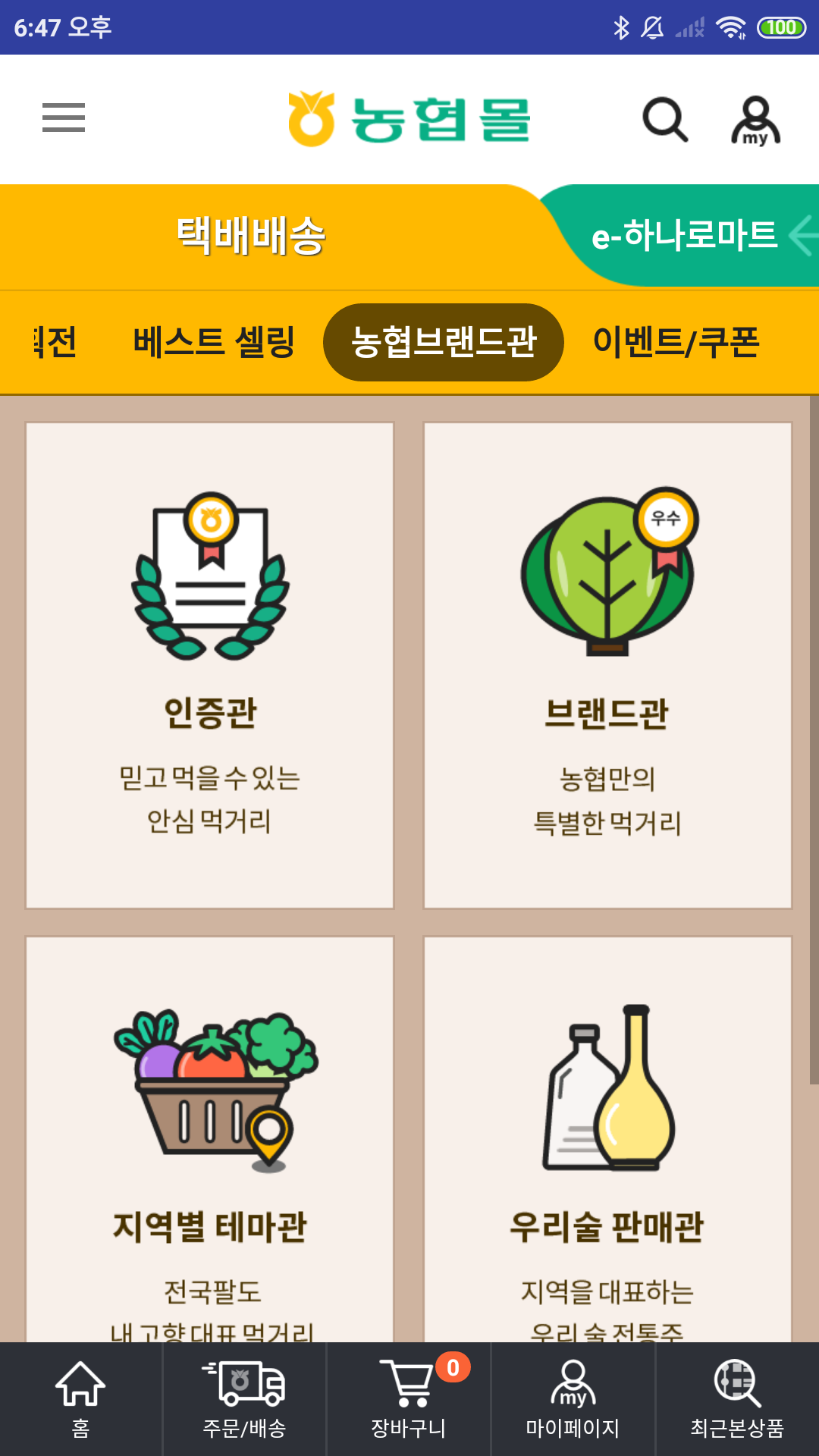819x1456 pixels.
Task: Go to the 농협몰 home logo
Action: coord(409,120)
